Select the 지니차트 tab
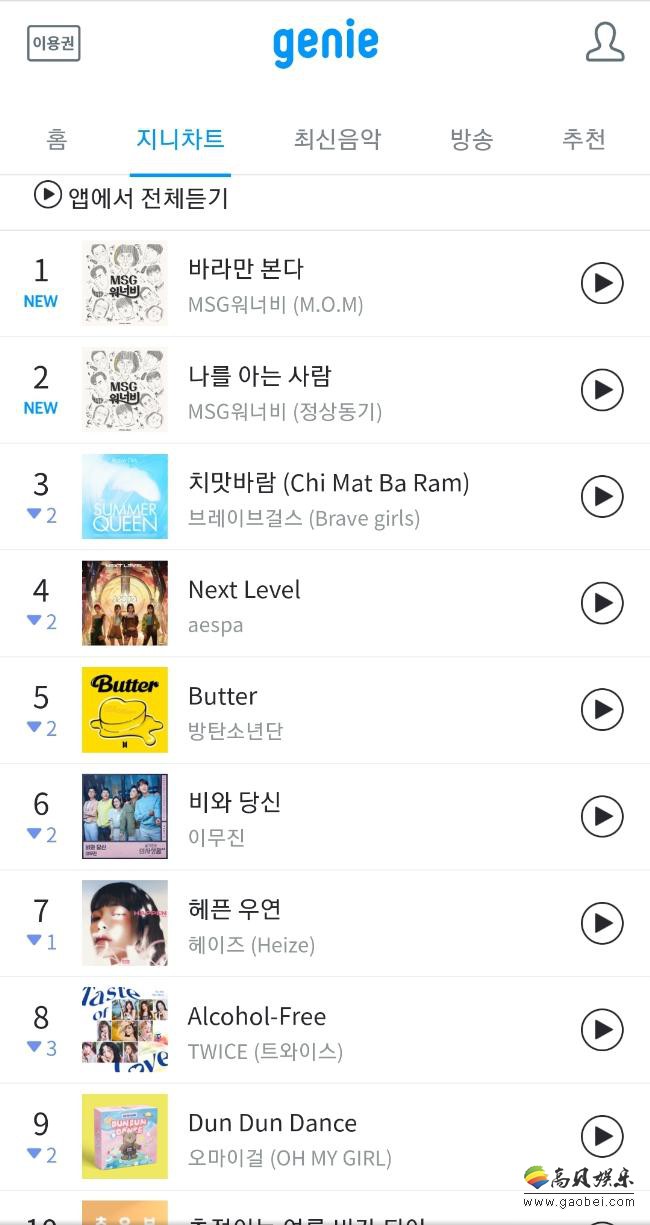The width and height of the screenshot is (650, 1225). [180, 139]
